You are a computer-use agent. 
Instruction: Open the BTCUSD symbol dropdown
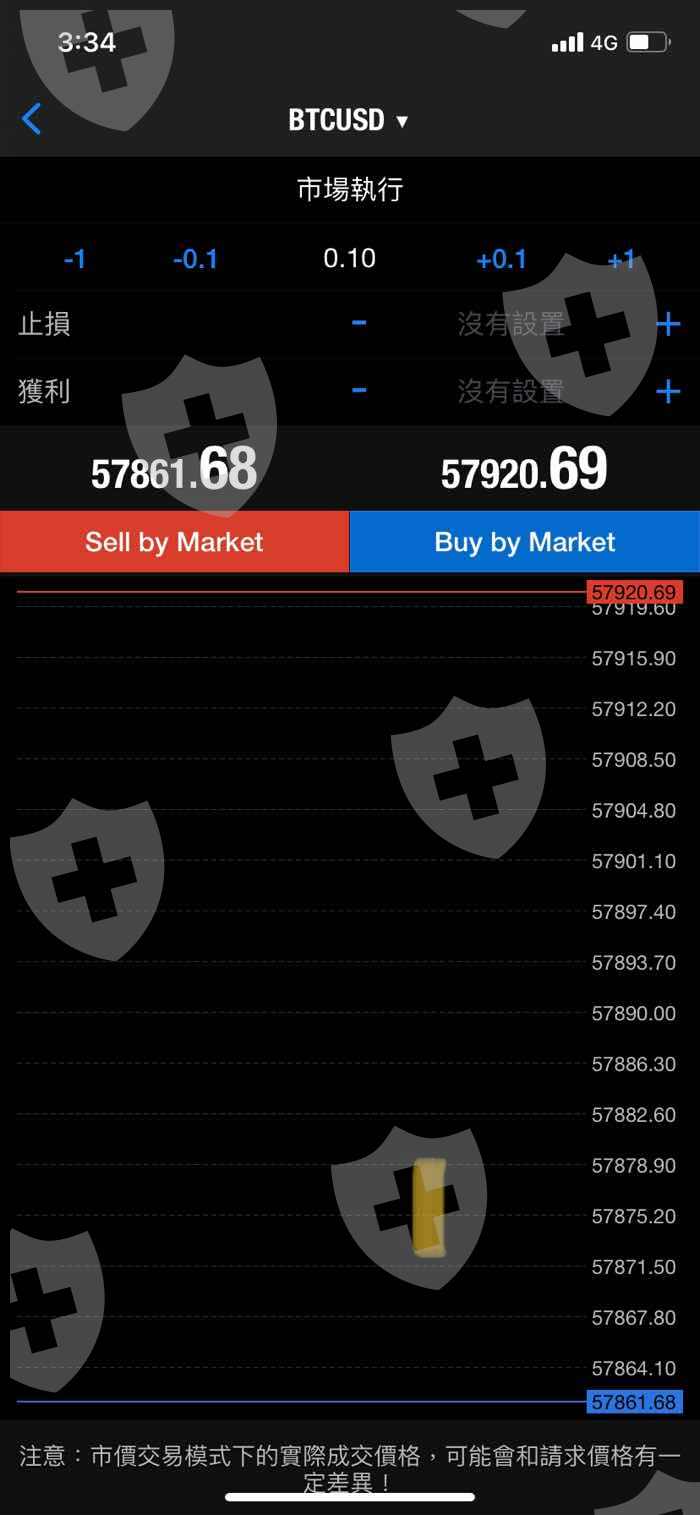point(348,121)
